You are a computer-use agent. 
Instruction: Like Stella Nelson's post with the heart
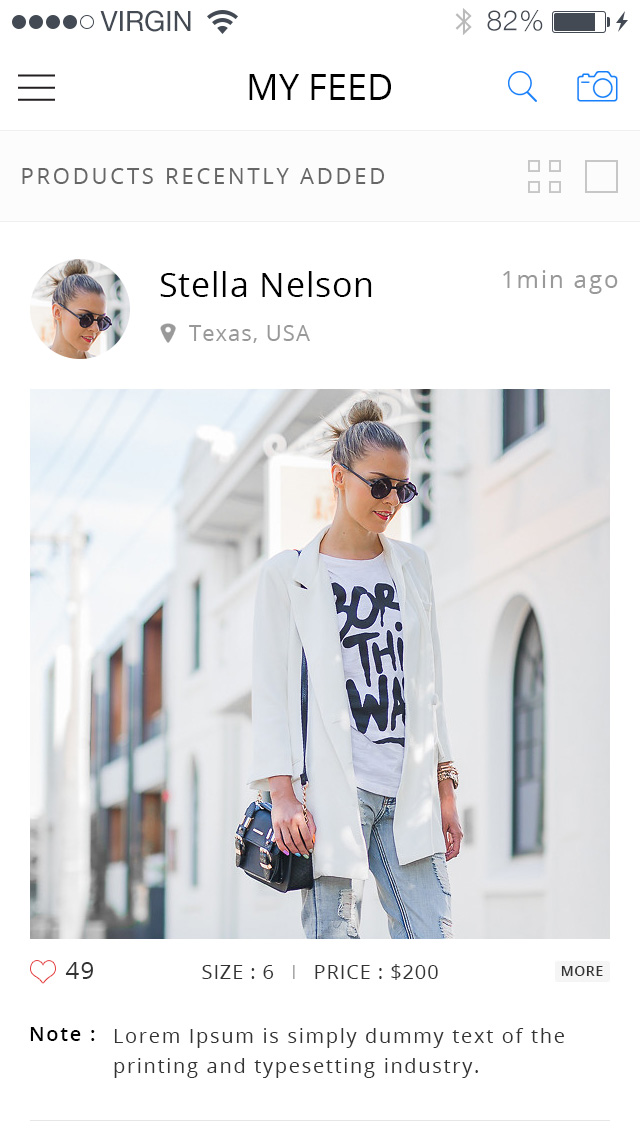pos(43,971)
